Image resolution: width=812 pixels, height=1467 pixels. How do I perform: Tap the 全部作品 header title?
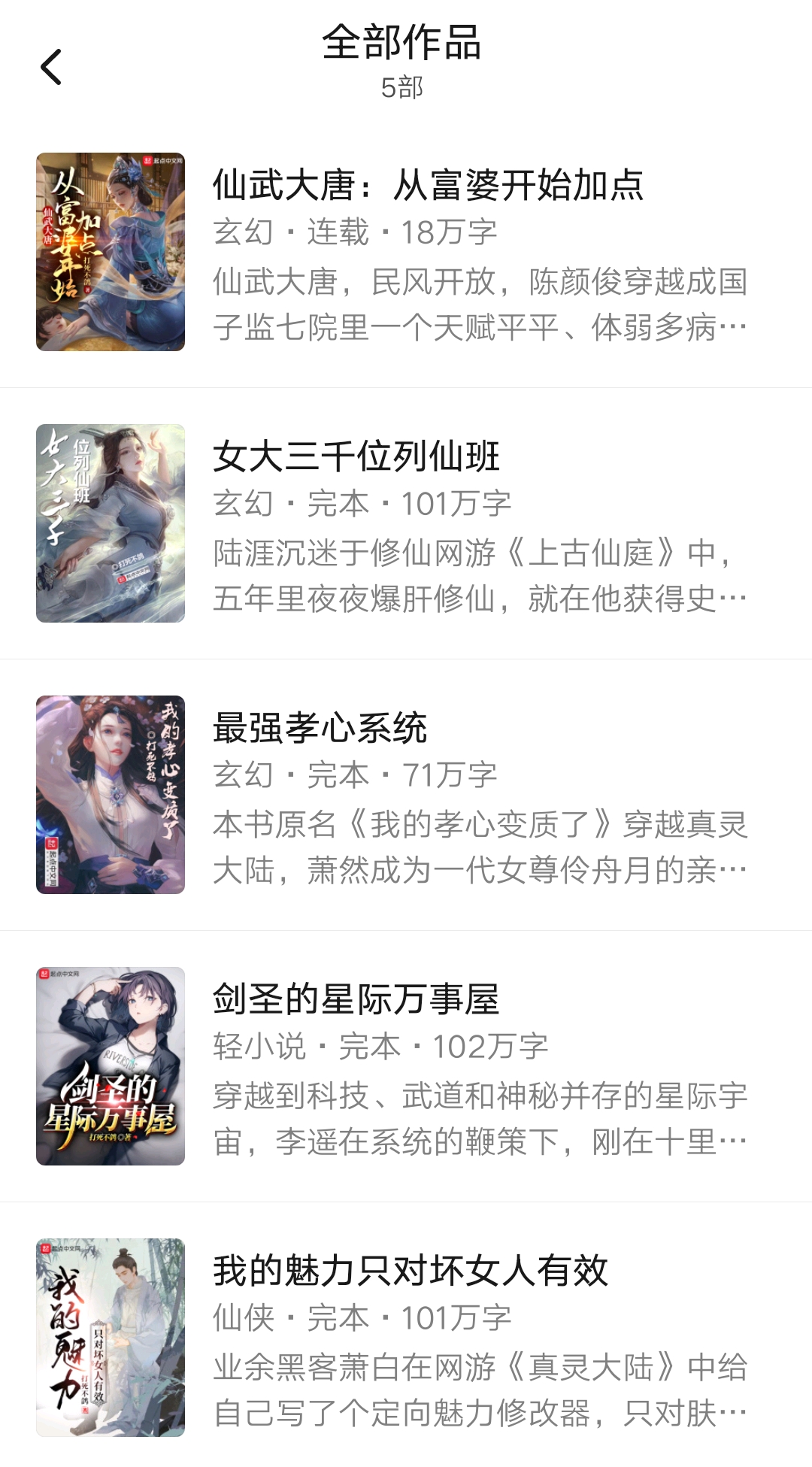pyautogui.click(x=406, y=47)
